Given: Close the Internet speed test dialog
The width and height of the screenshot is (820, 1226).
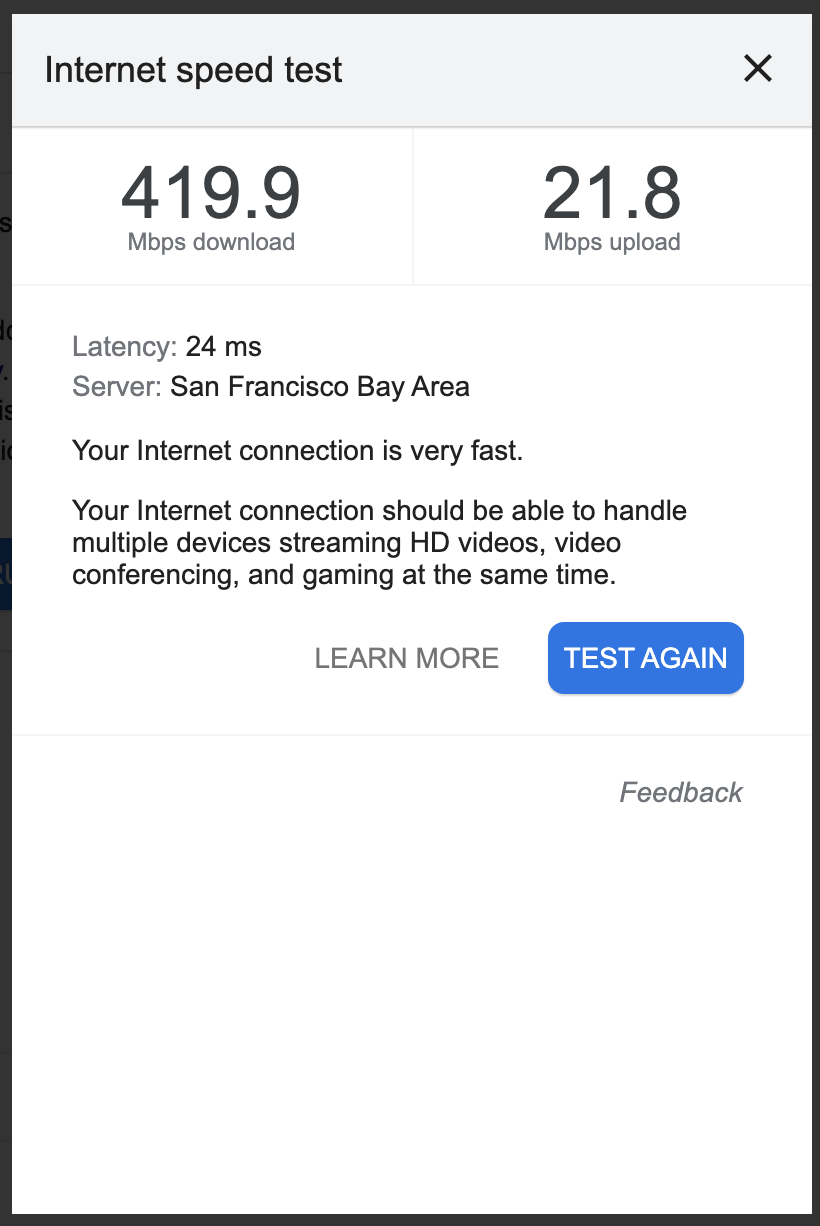Looking at the screenshot, I should click(x=758, y=69).
